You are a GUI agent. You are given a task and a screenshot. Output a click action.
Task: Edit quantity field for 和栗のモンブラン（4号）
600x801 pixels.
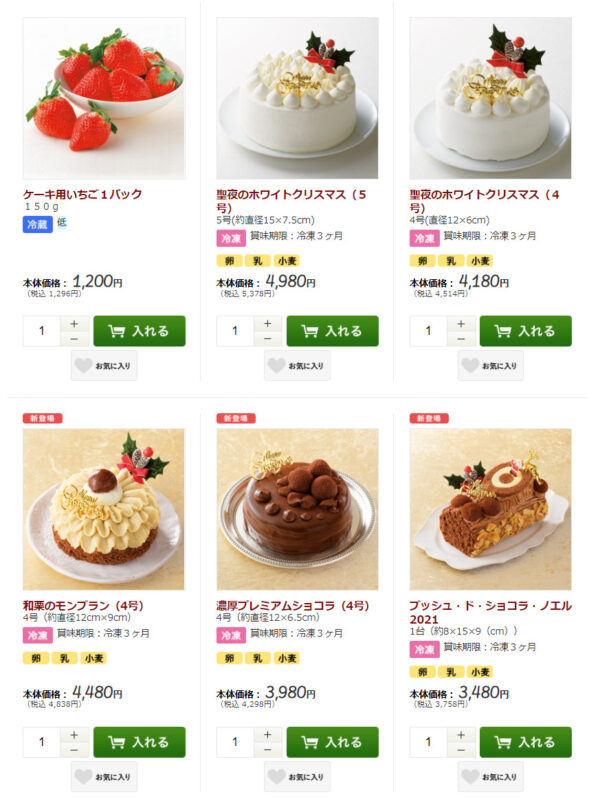pyautogui.click(x=42, y=742)
